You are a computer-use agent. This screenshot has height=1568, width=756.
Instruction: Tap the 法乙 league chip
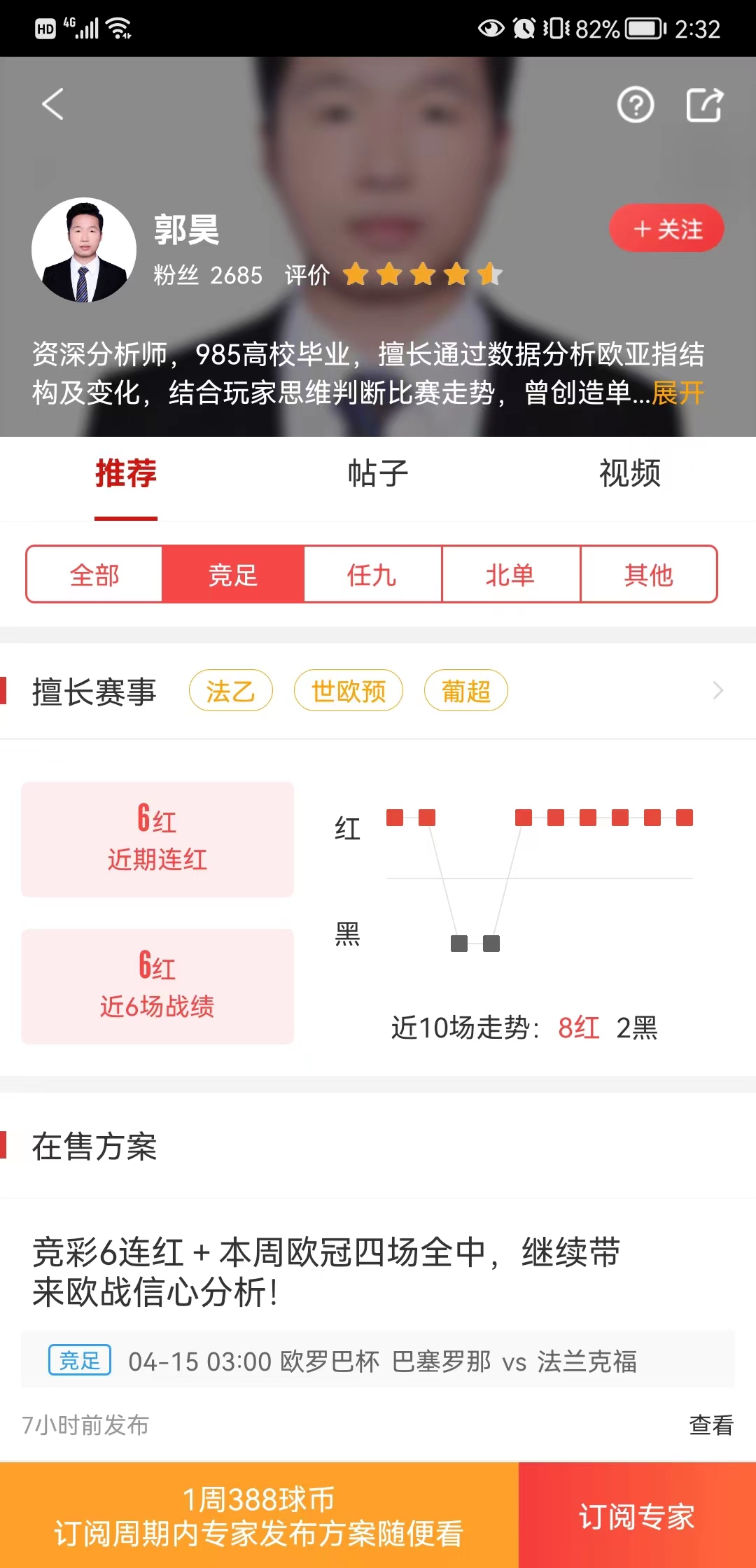point(230,691)
